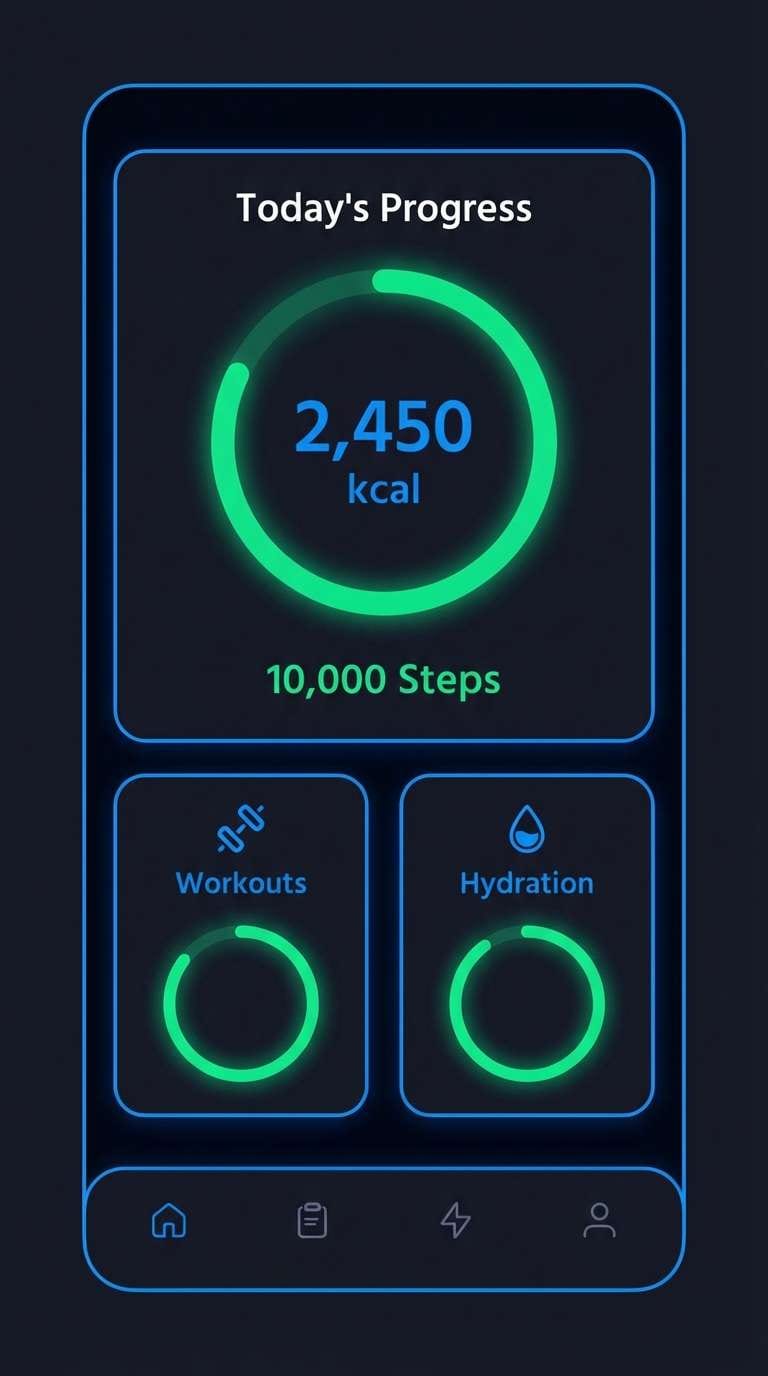Select the dumbbell icon on Workouts card

(x=240, y=825)
